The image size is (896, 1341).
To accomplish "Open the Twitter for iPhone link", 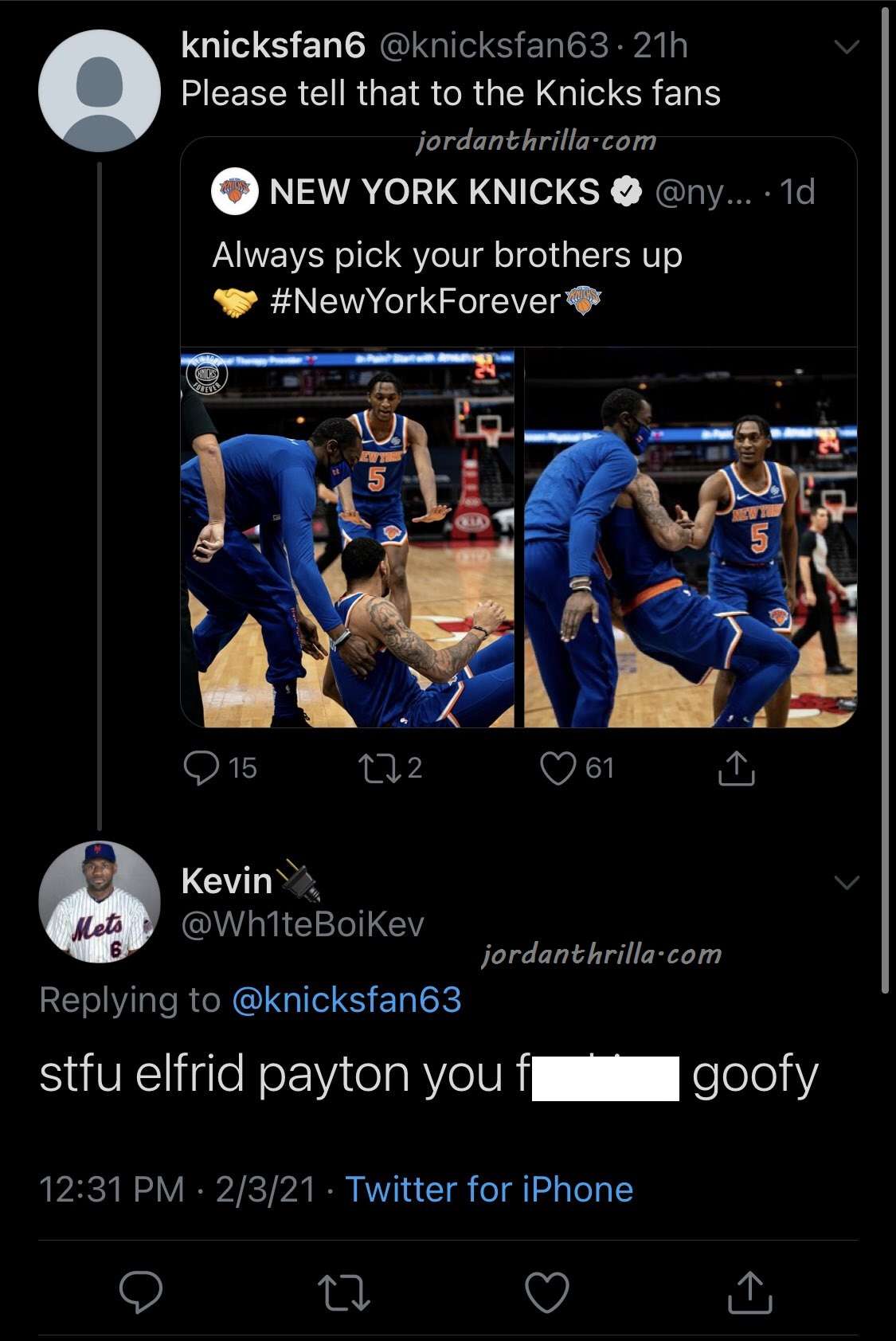I will point(489,1190).
